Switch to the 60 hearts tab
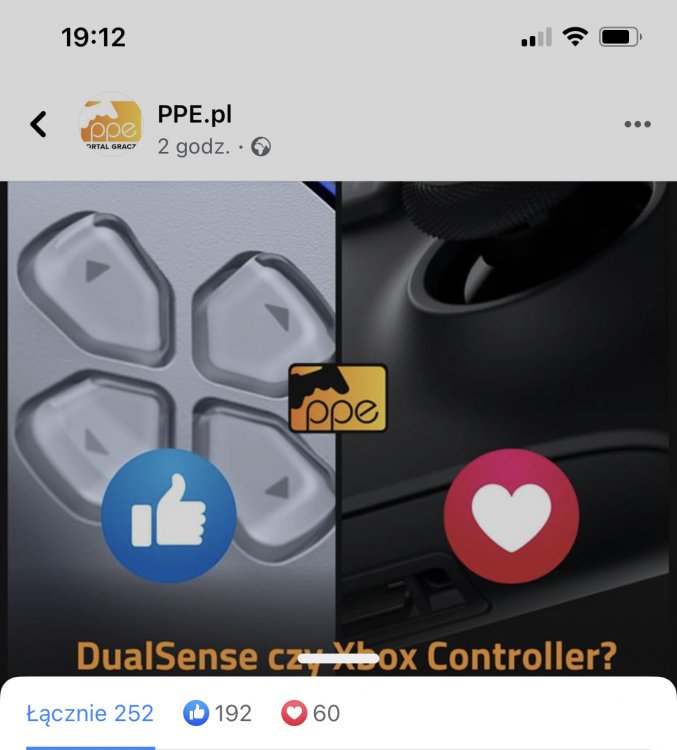The width and height of the screenshot is (677, 750). 311,713
